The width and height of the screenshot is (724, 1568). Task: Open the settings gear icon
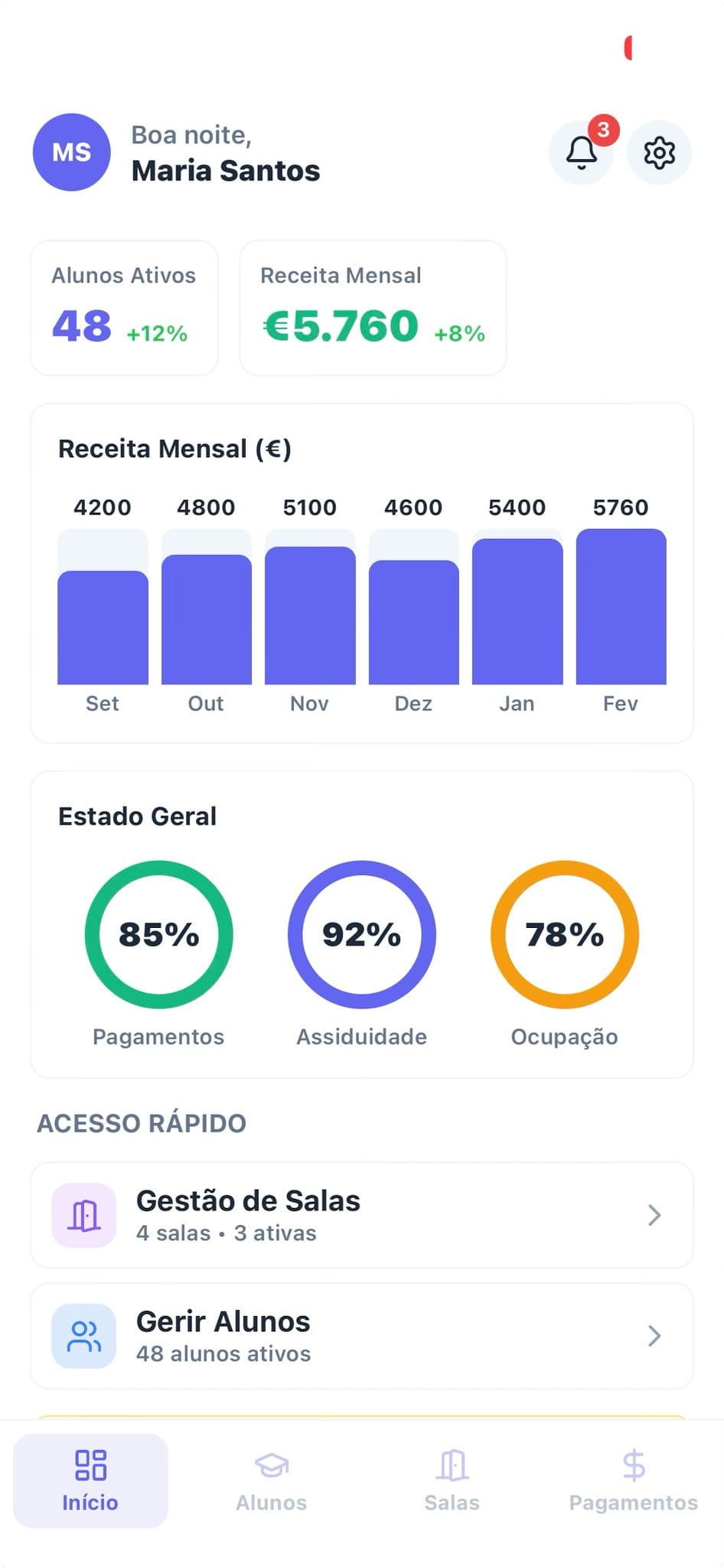tap(659, 152)
